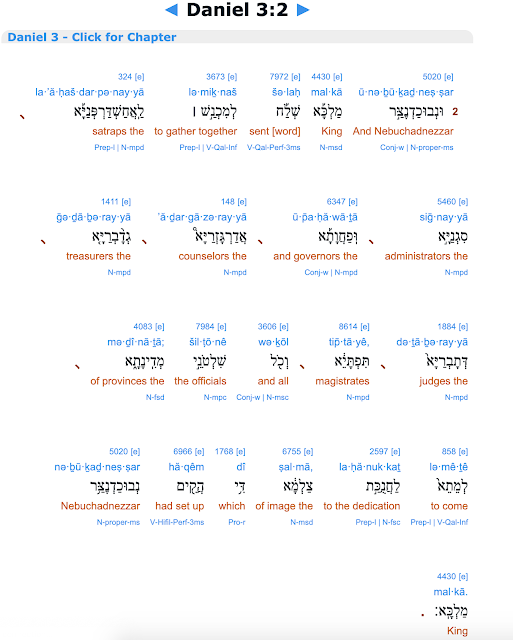The height and width of the screenshot is (640, 513).
Task: Go to the next verse arrow
Action: click(303, 10)
